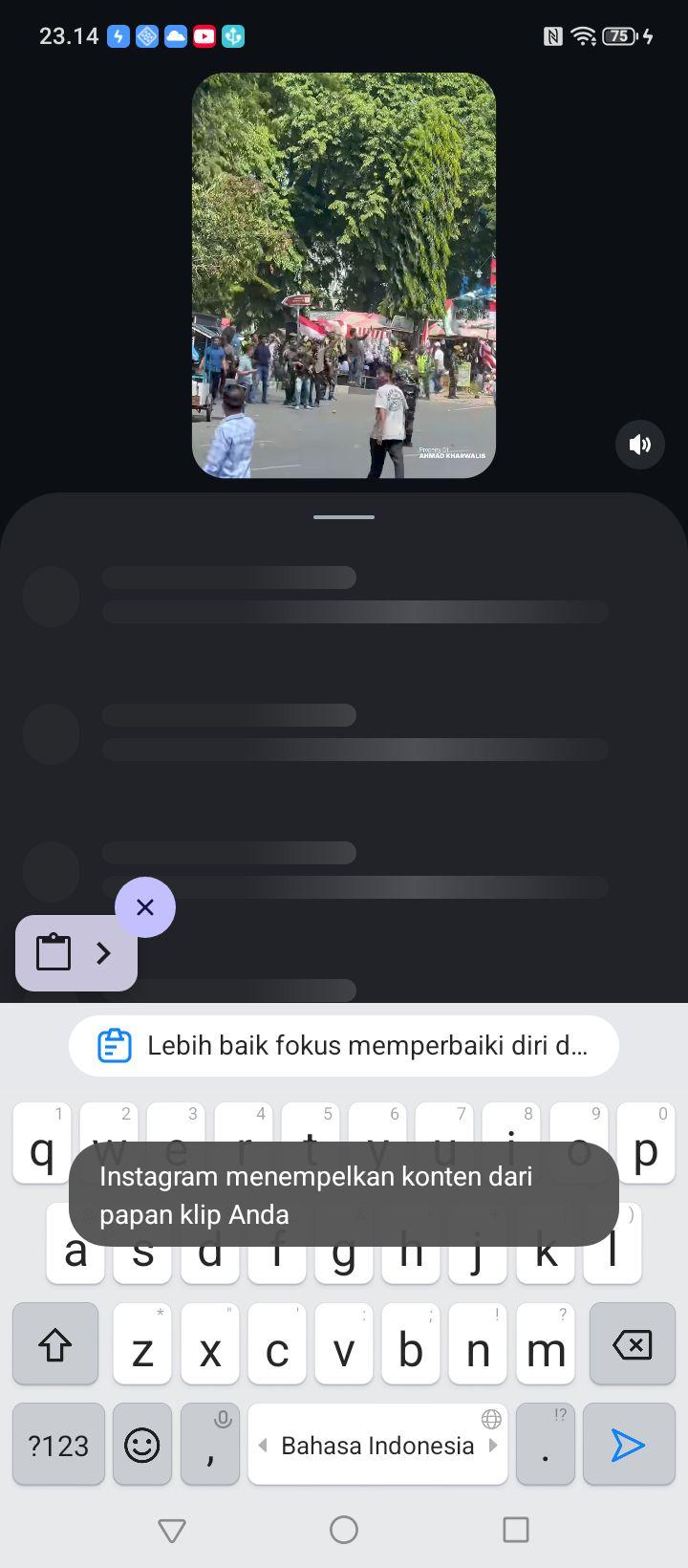The width and height of the screenshot is (688, 1568).
Task: Open the floating clipboard panel
Action: pyautogui.click(x=76, y=952)
